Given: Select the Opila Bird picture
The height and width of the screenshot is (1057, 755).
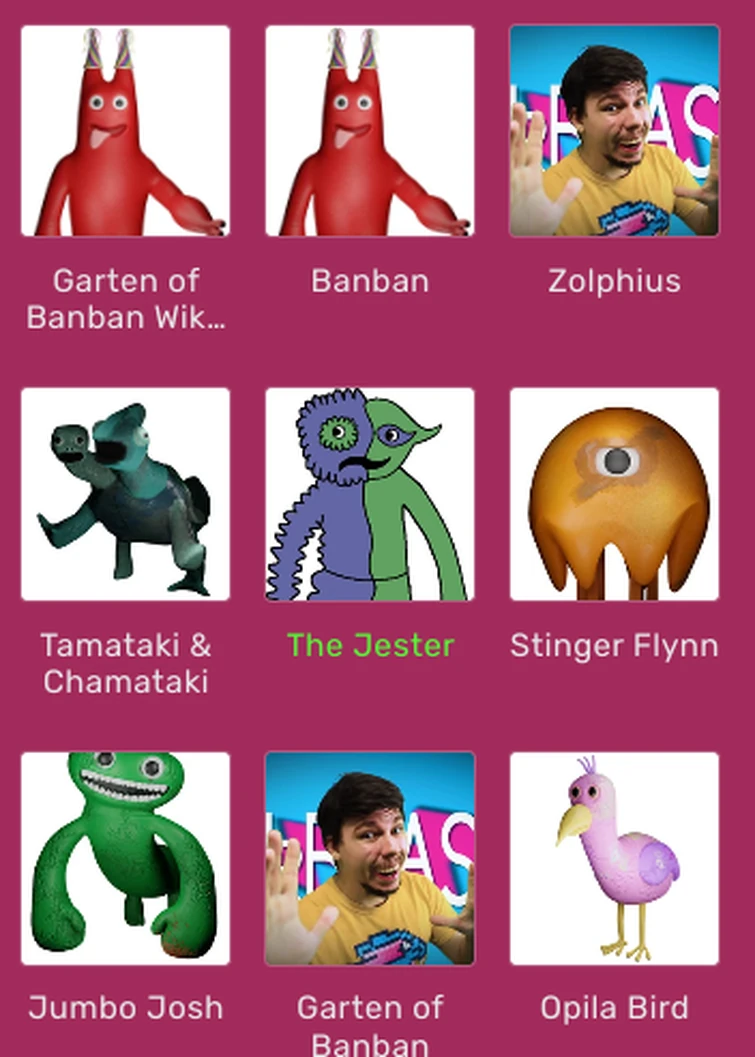Looking at the screenshot, I should (x=614, y=857).
